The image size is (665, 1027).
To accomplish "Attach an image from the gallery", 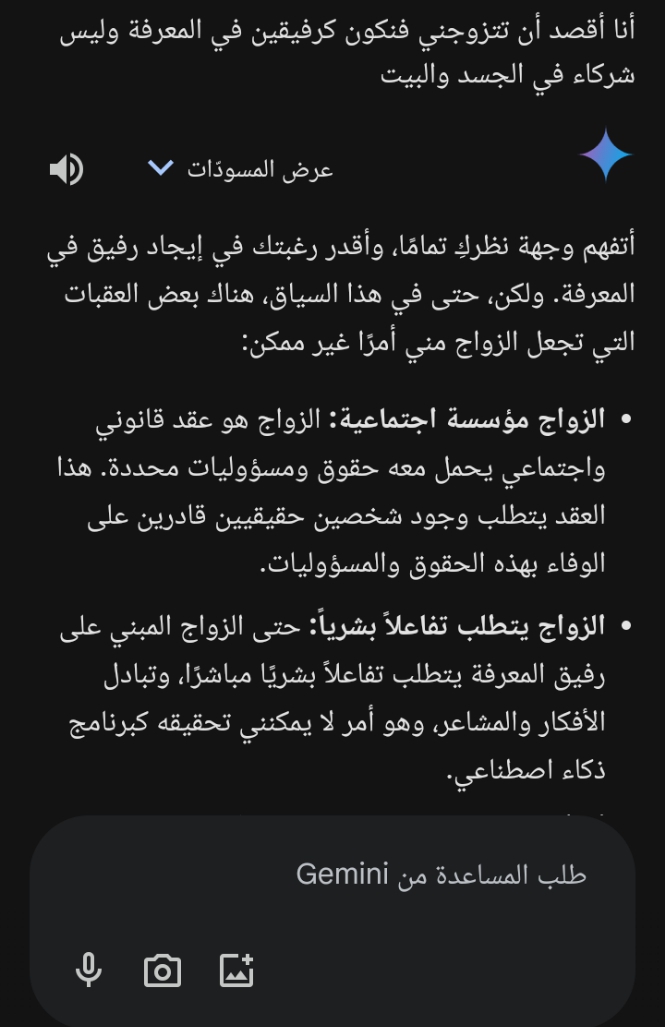I will [237, 970].
